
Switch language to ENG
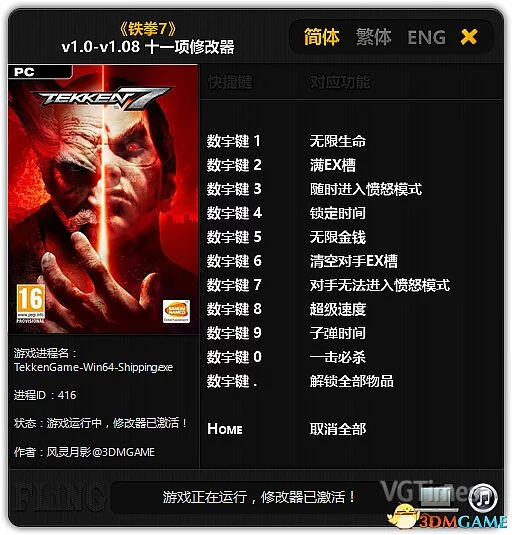[x=426, y=37]
